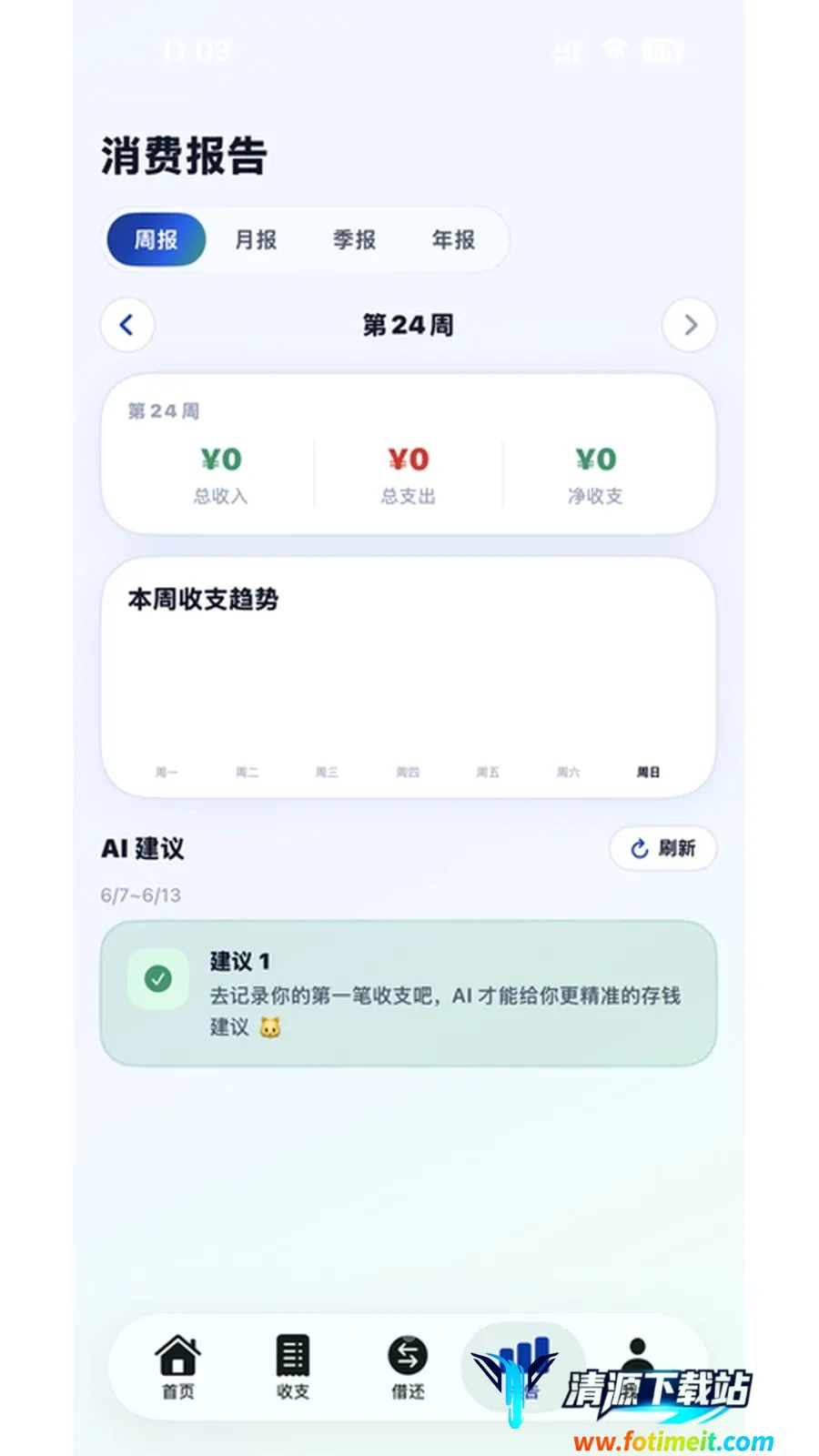Go to the next week
Screen dimensions: 819x1456
pyautogui.click(x=690, y=325)
